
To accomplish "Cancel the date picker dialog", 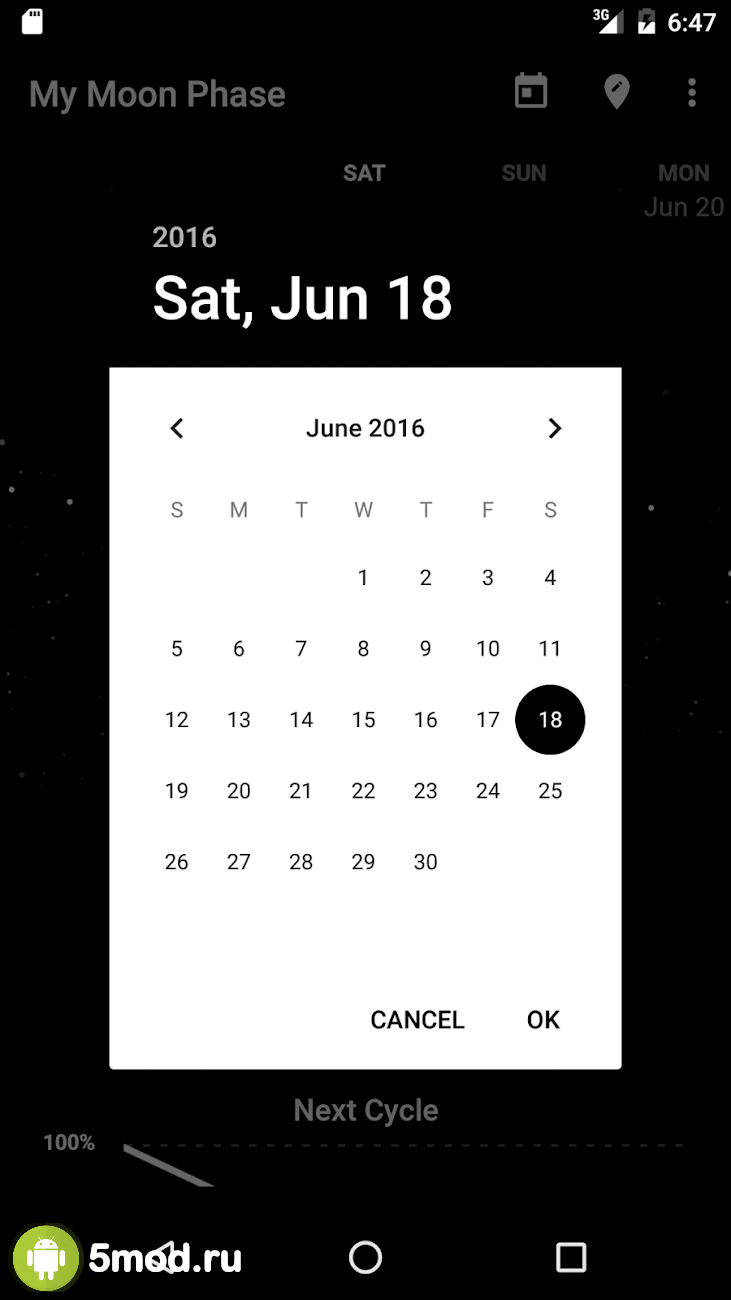I will coord(417,1019).
